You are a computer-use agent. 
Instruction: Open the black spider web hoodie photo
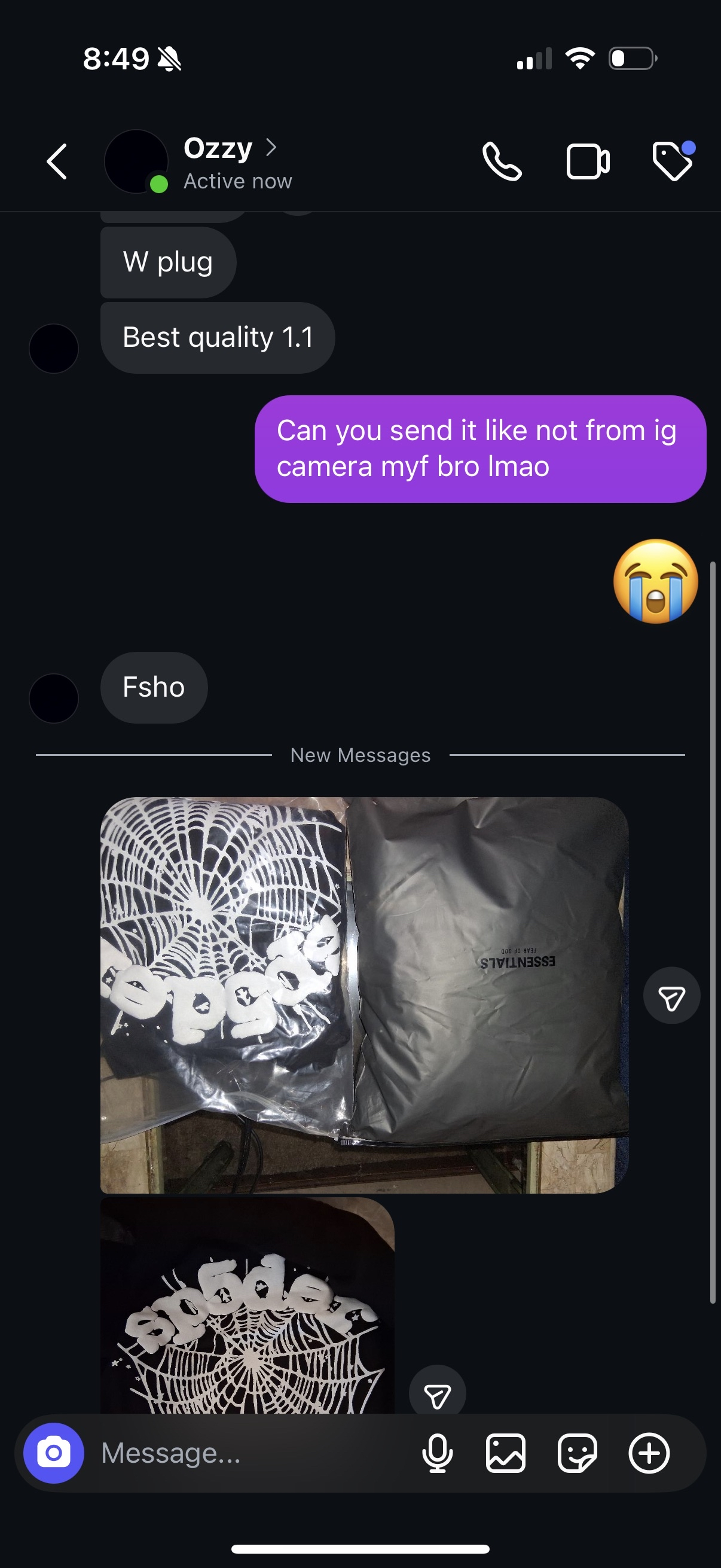[x=247, y=1308]
